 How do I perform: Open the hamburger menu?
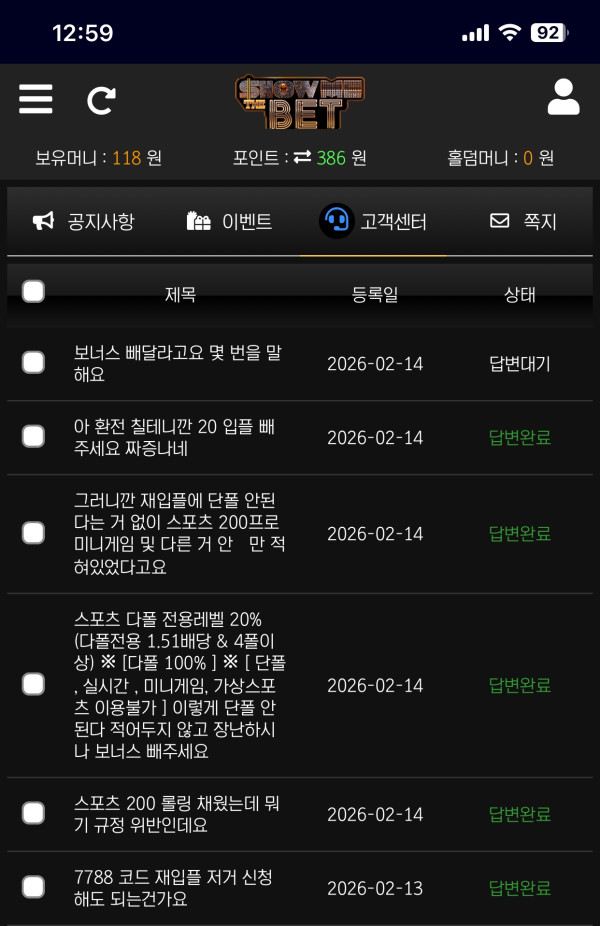tap(35, 98)
